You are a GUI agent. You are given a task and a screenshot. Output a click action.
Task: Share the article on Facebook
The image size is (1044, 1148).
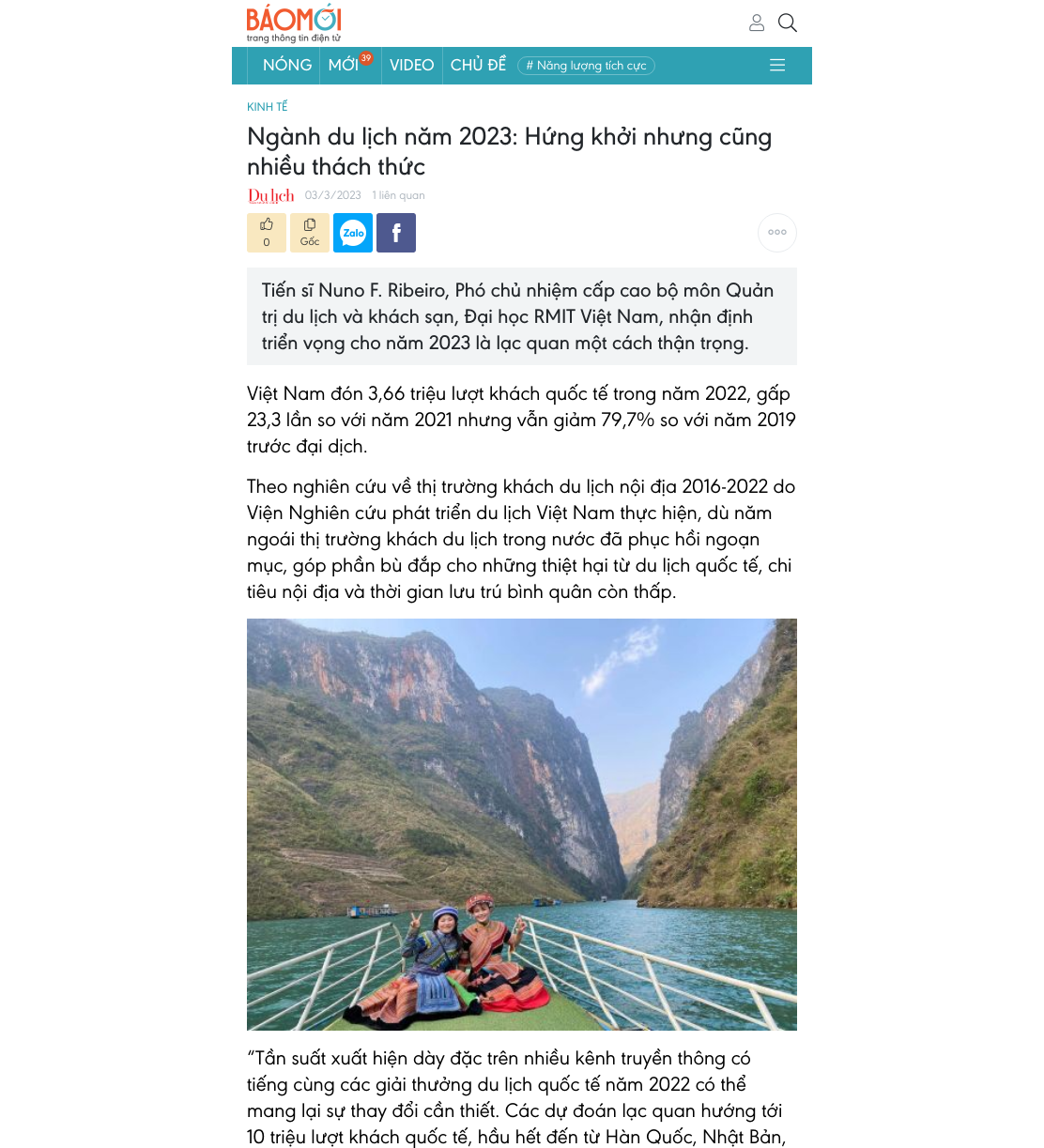coord(396,233)
